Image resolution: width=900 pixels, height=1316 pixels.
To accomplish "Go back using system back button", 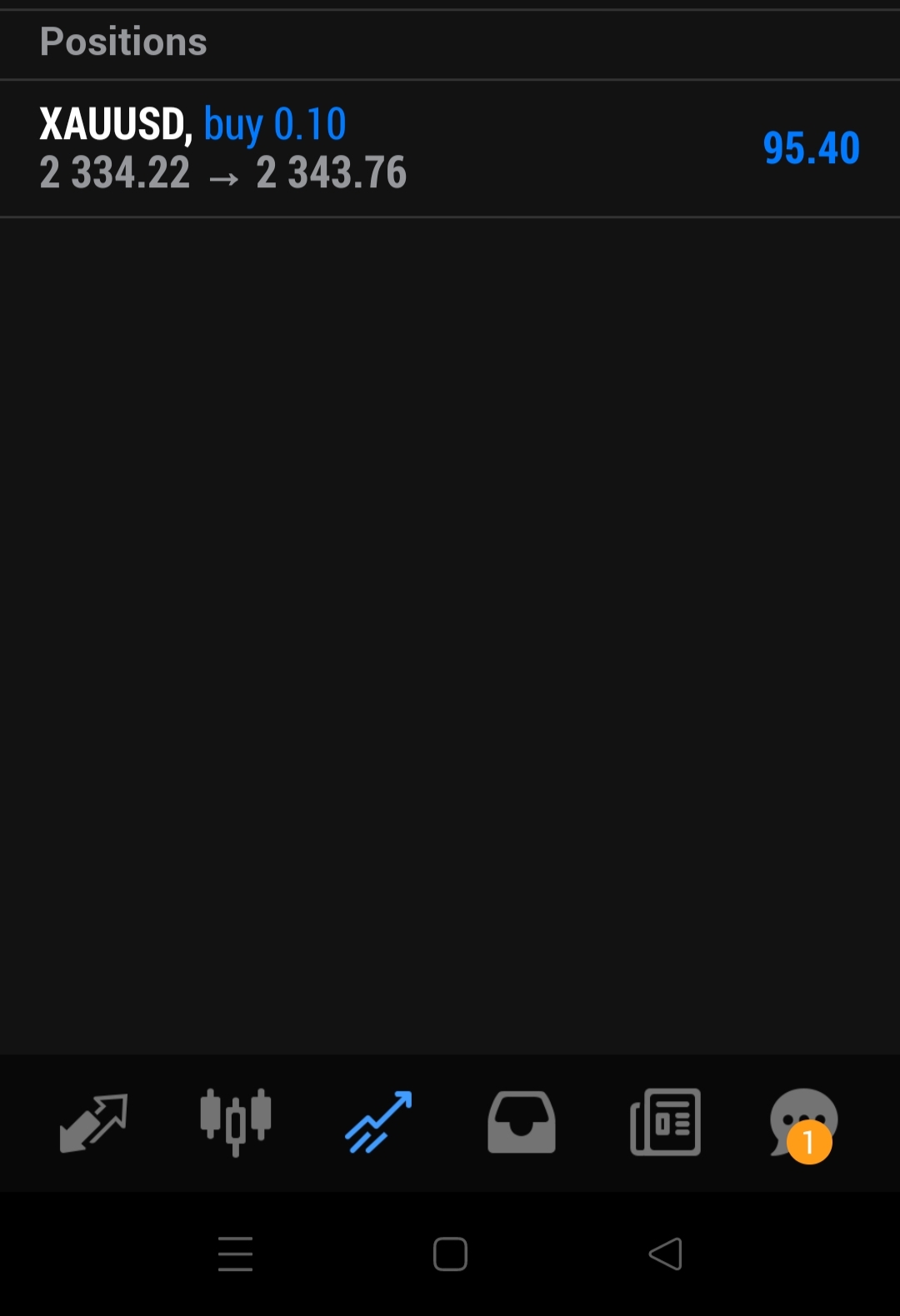I will [665, 1254].
